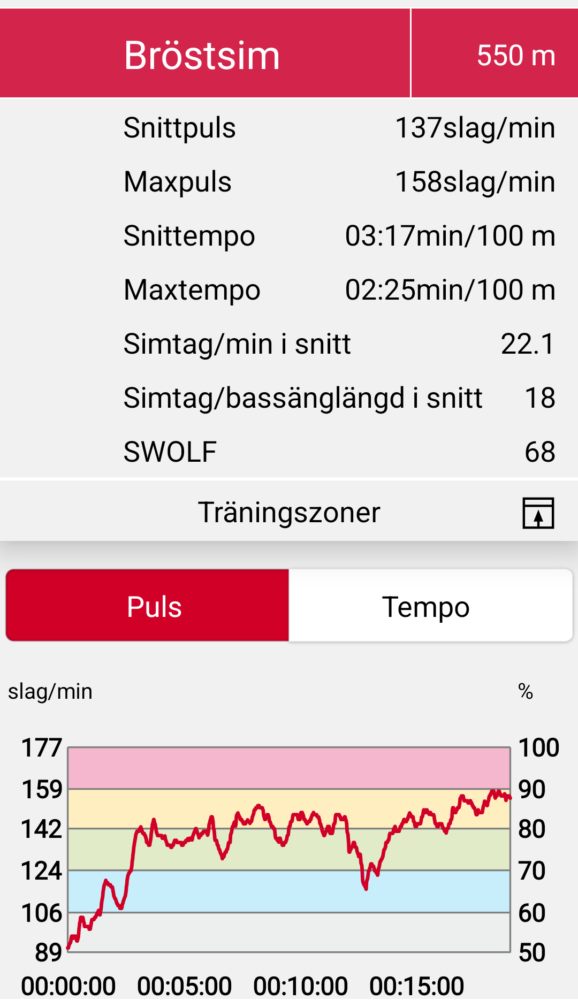
Task: Select the Puls graph tab
Action: [147, 606]
